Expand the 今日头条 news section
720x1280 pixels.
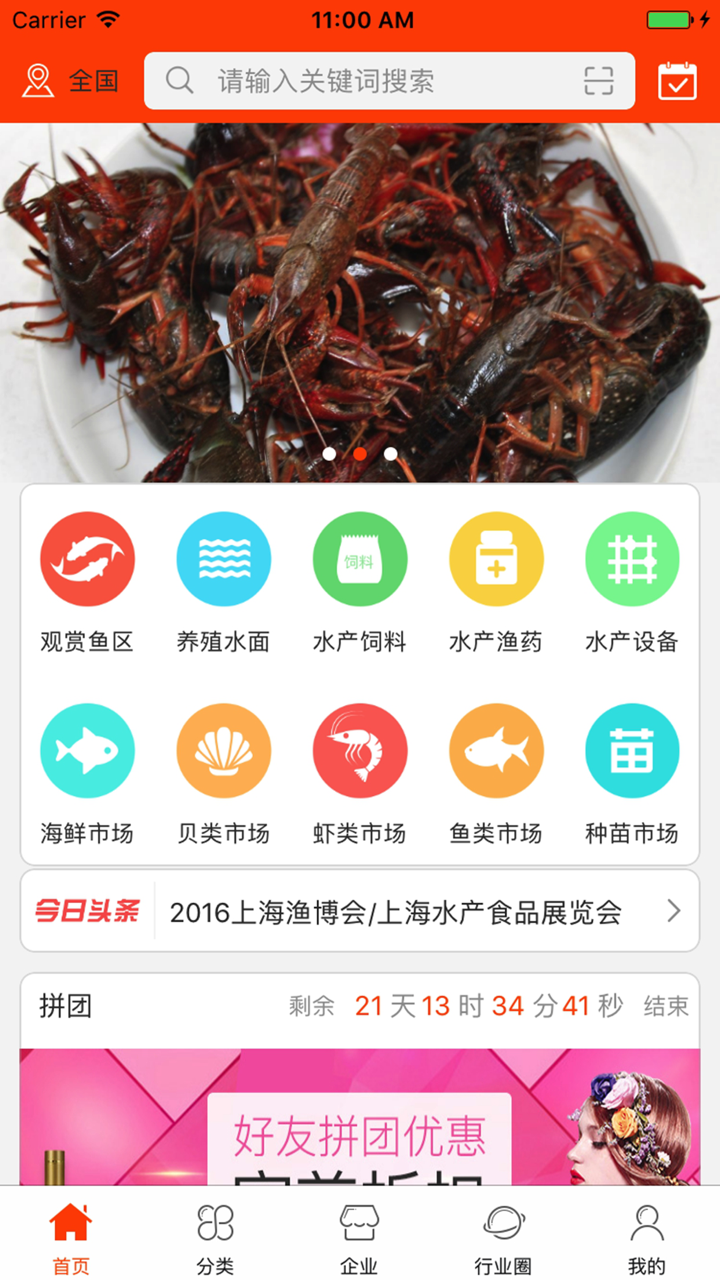click(85, 911)
